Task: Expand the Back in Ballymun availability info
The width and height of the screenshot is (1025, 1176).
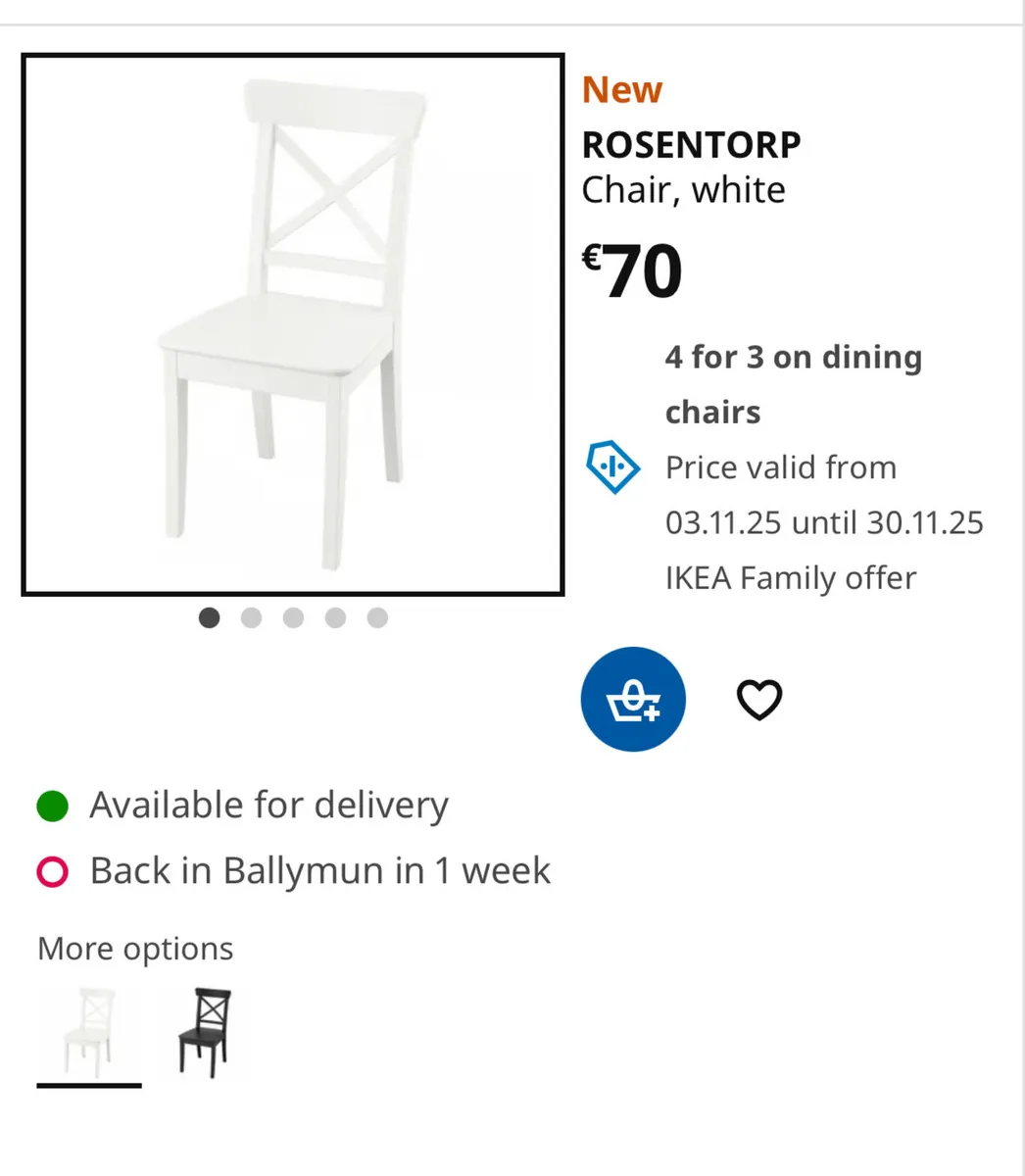Action: click(x=318, y=870)
